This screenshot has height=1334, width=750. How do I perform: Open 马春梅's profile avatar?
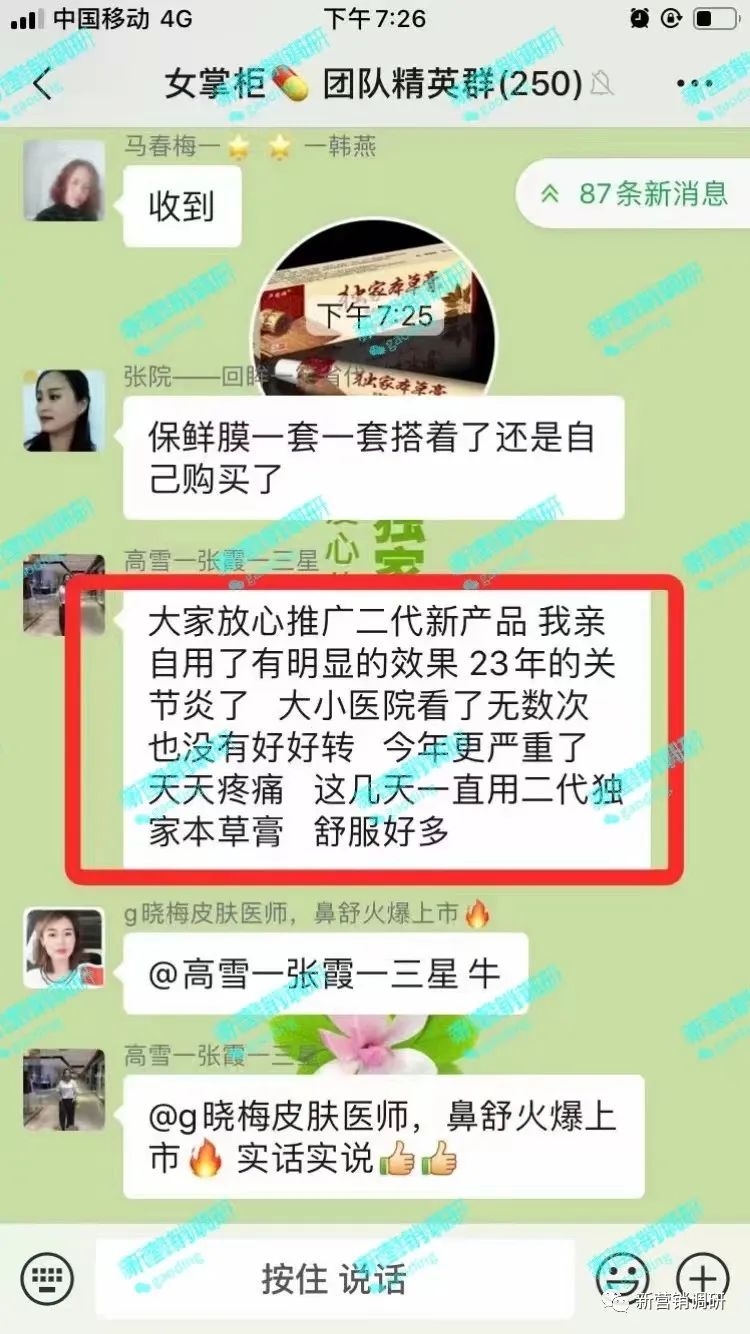tap(64, 181)
